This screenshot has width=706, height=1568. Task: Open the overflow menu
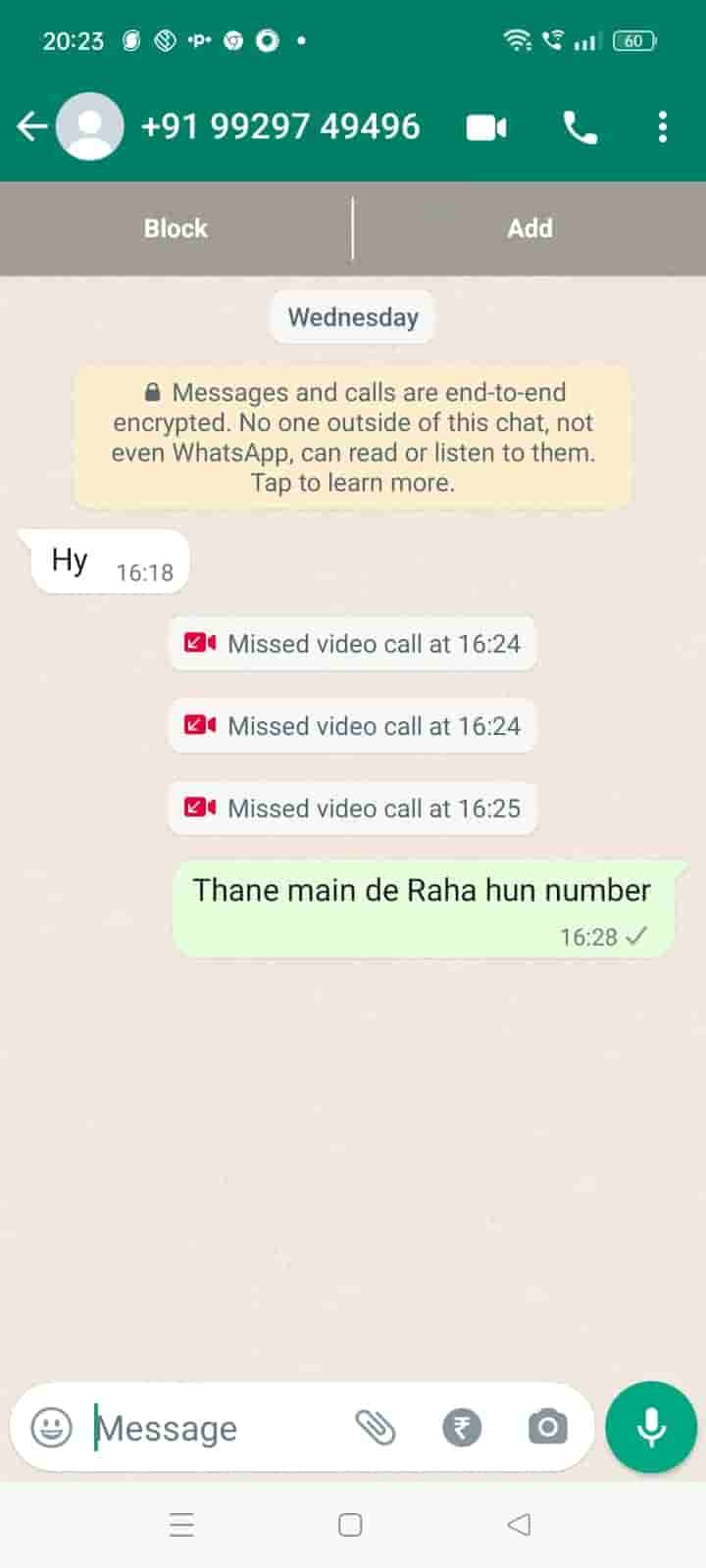tap(663, 127)
